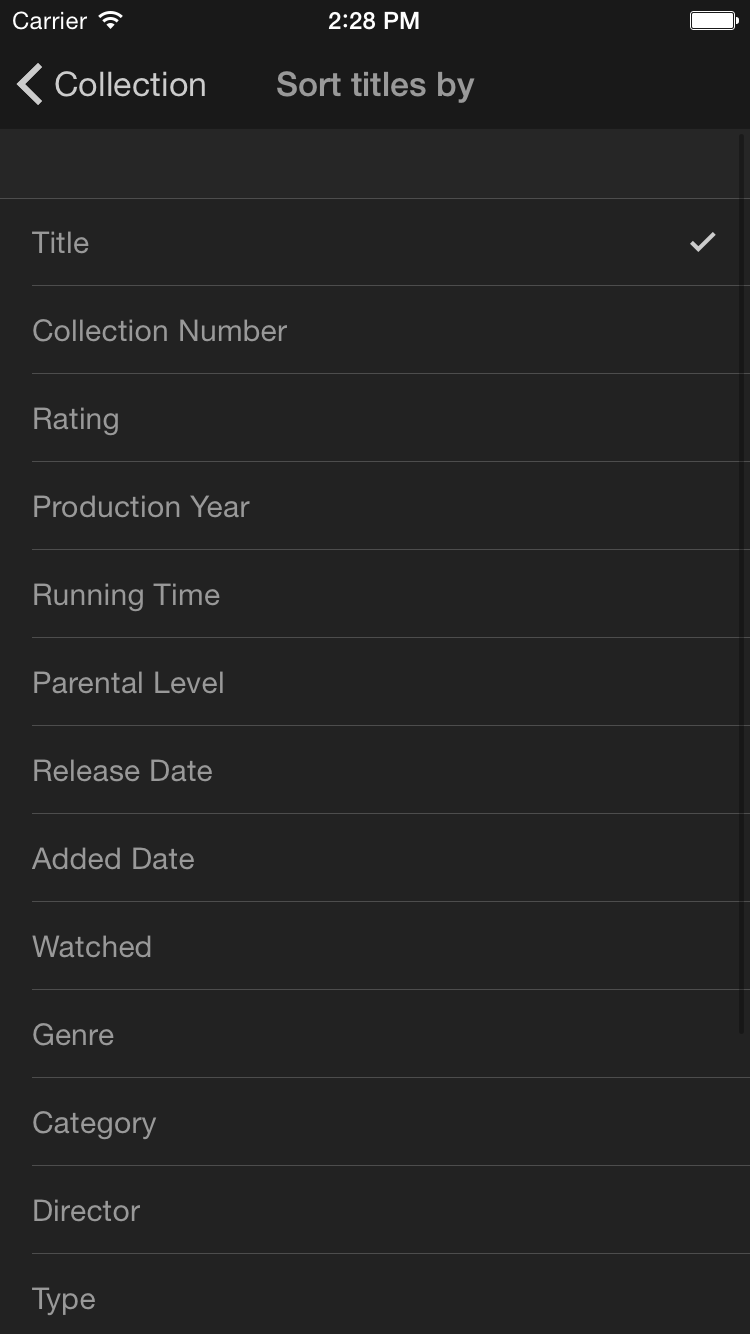
Task: Choose Watched as sort field
Action: pyautogui.click(x=374, y=947)
